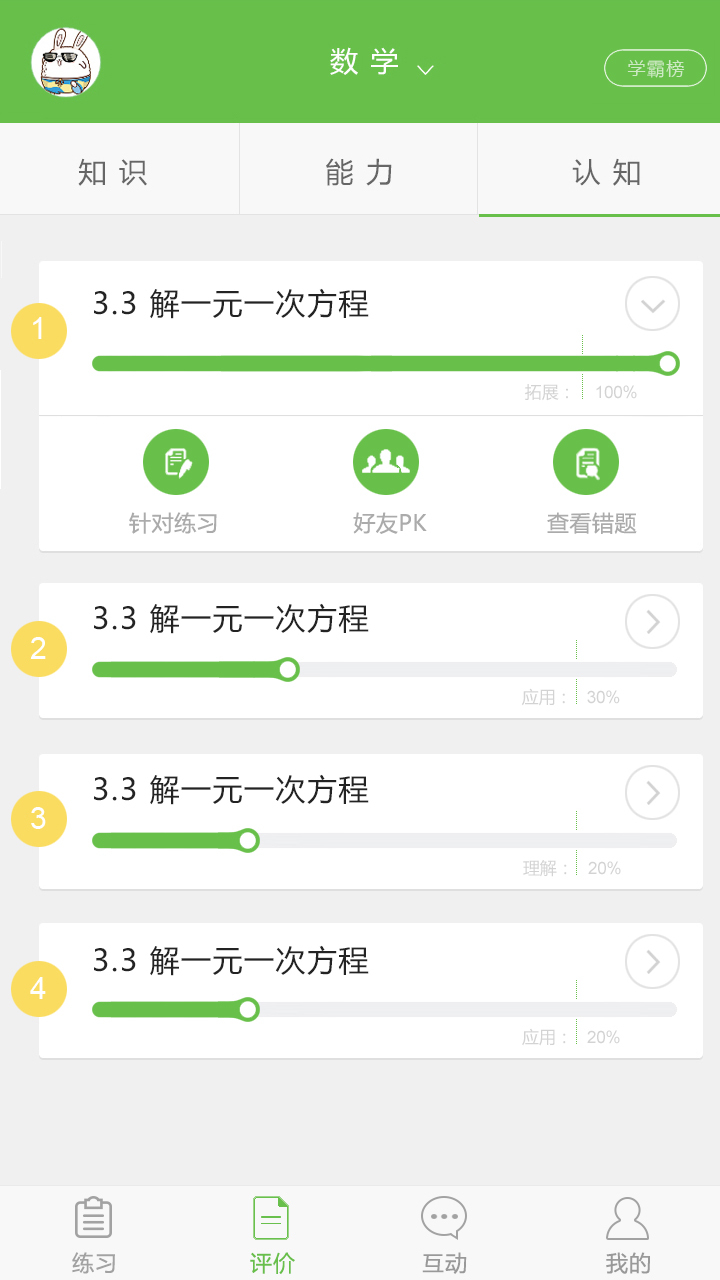Viewport: 720px width, 1280px height.
Task: Select the 针对练习 practice icon
Action: [176, 461]
